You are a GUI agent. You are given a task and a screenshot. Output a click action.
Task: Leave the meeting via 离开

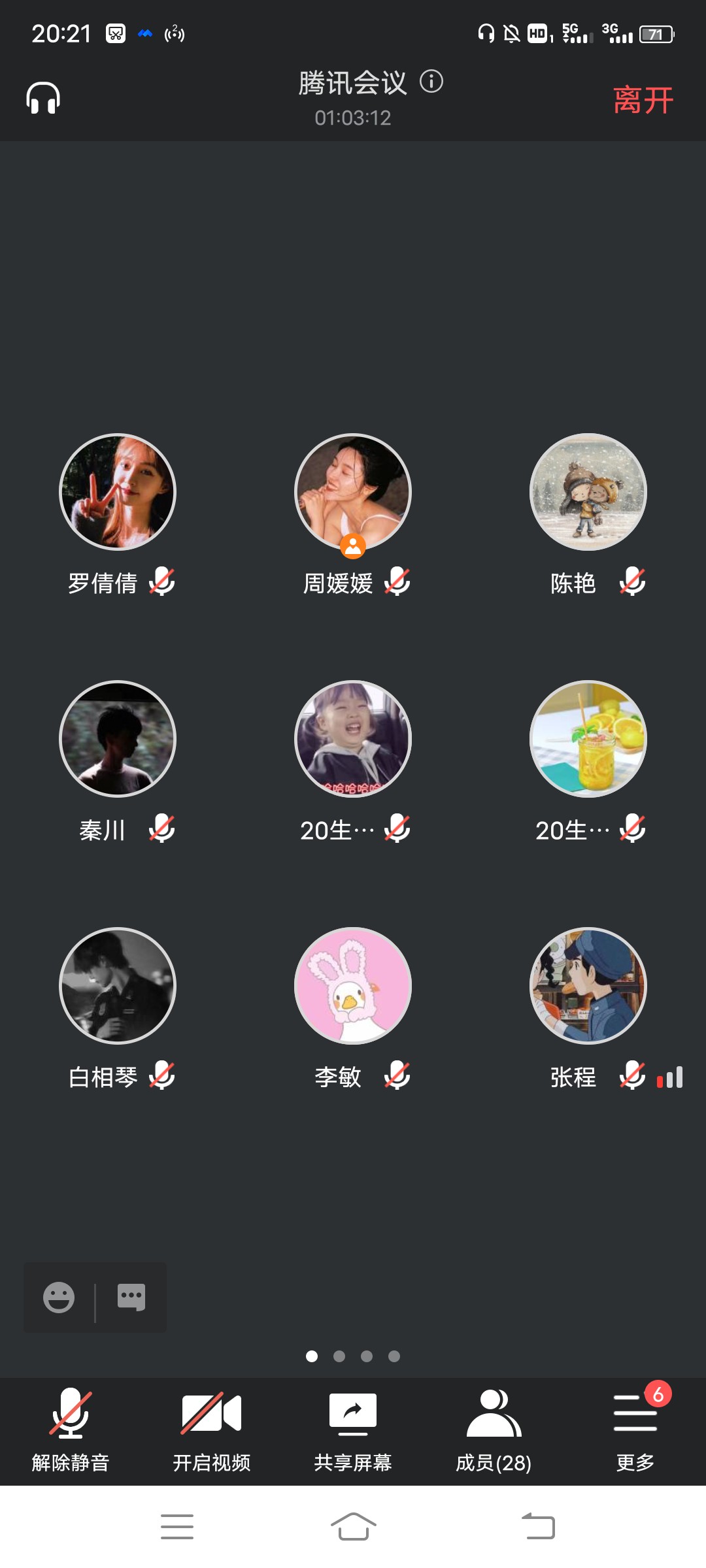coord(643,100)
